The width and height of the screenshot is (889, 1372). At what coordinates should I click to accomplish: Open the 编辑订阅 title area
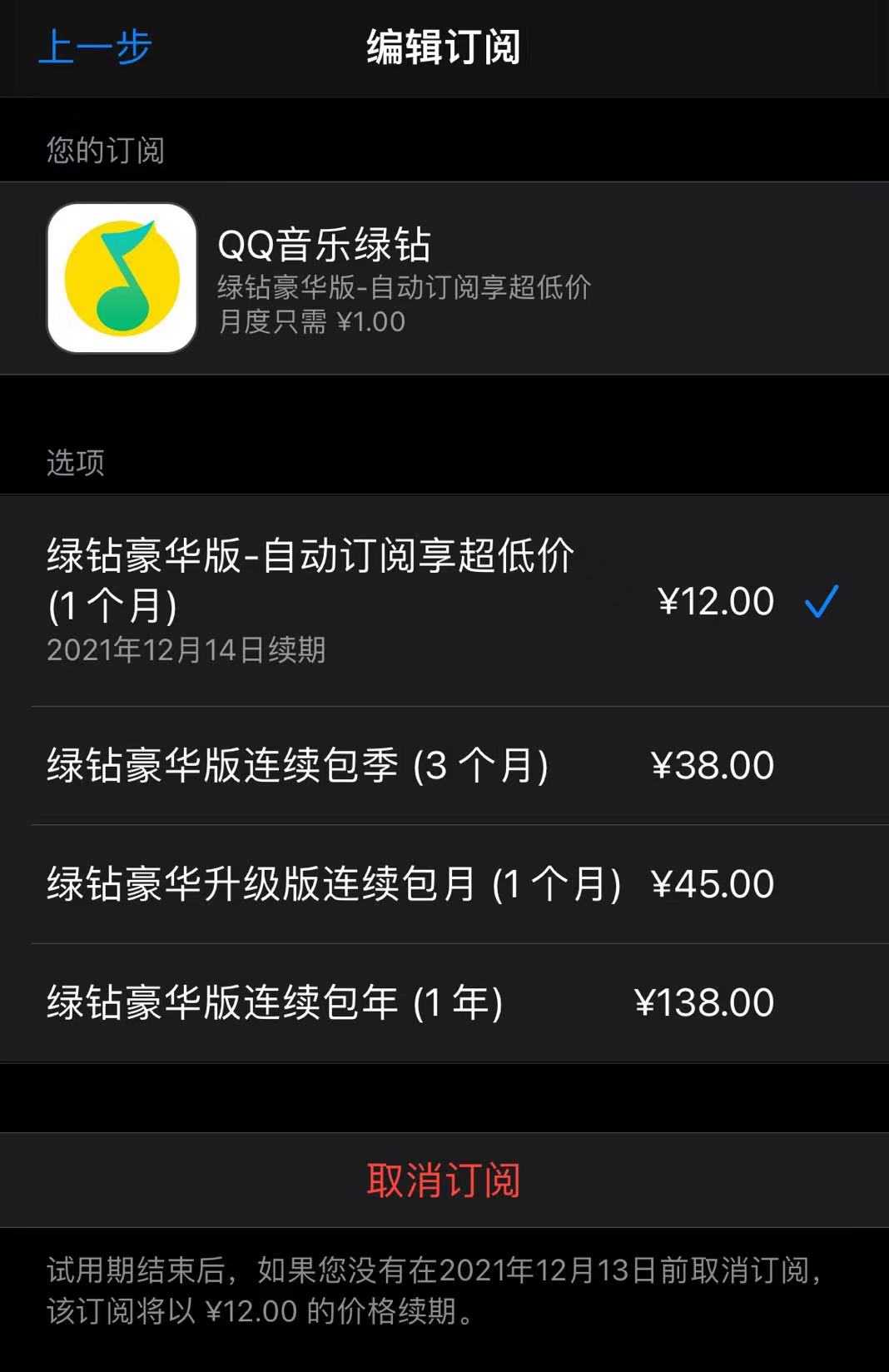(x=444, y=48)
